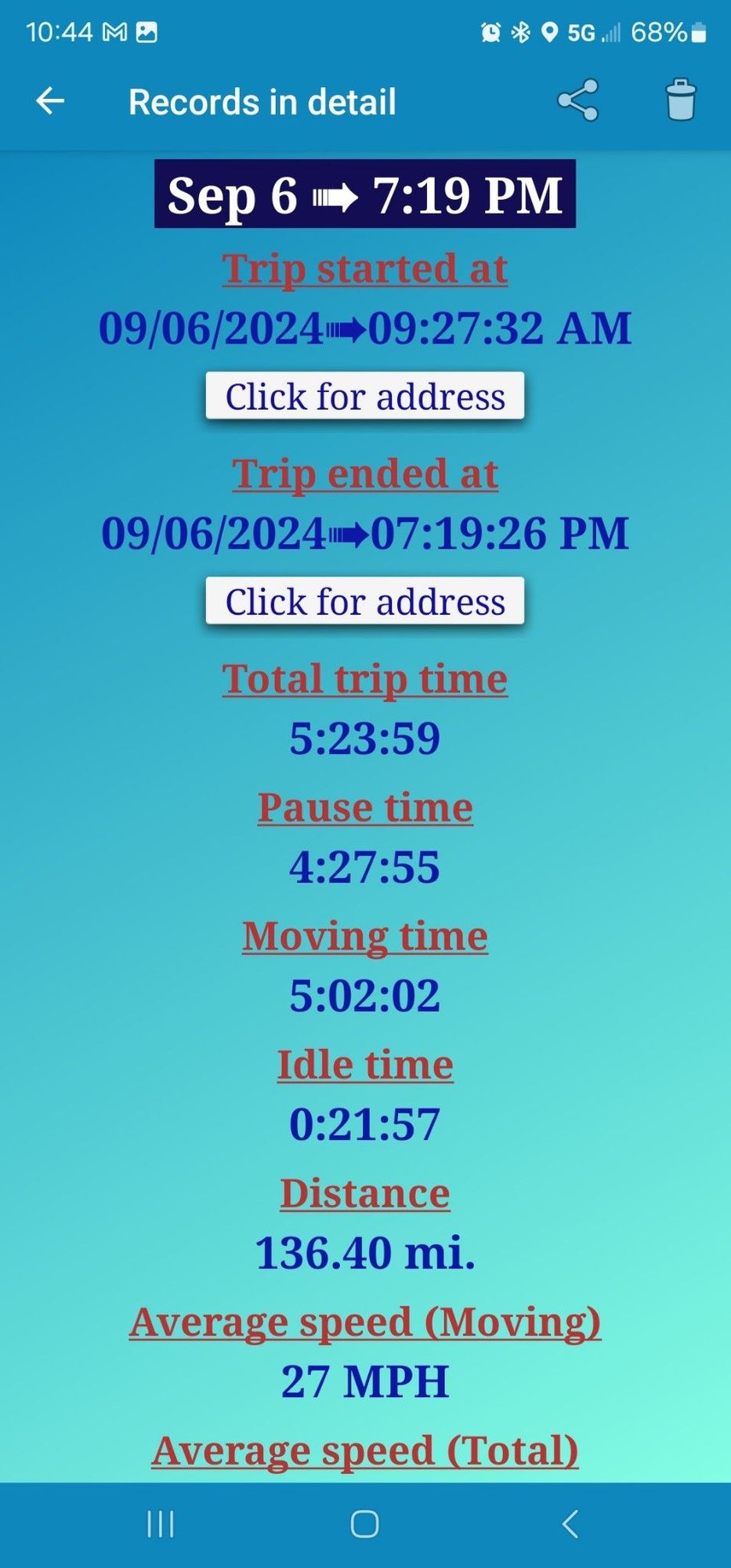Open recent apps from navigation bar
Viewport: 731px width, 1568px height.
tap(161, 1525)
